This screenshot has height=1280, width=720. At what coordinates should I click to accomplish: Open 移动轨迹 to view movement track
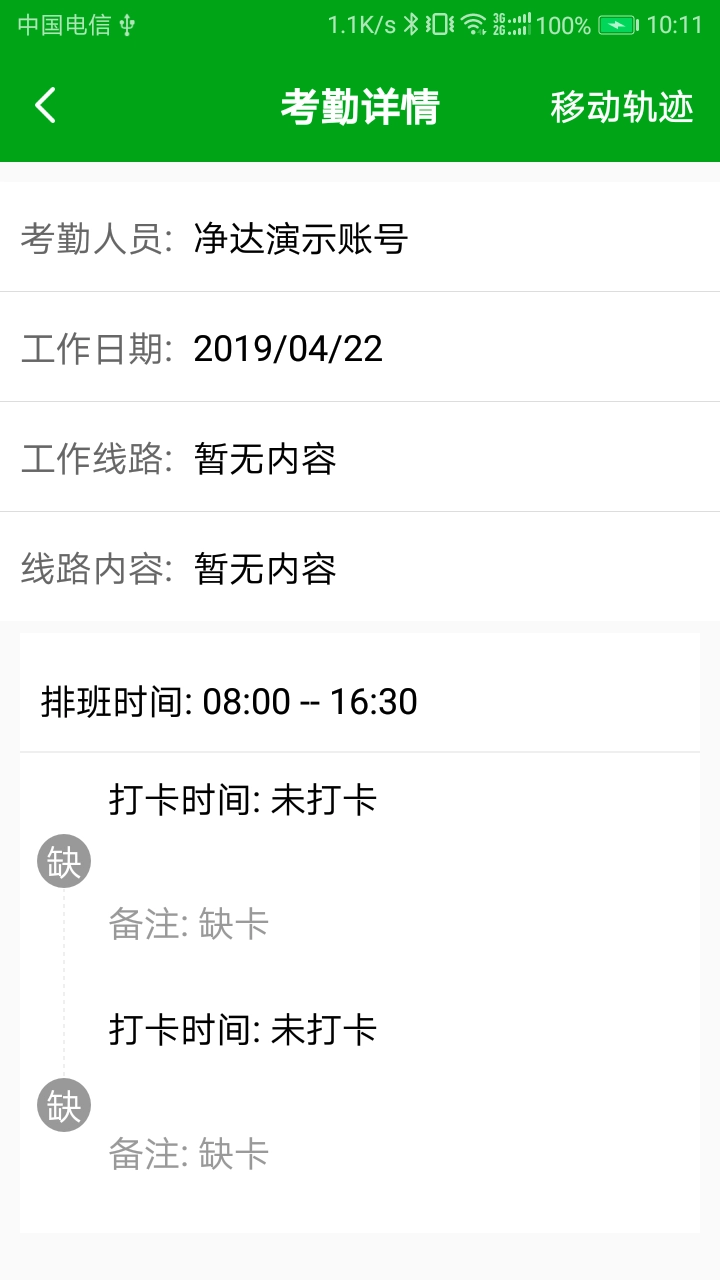tap(620, 107)
